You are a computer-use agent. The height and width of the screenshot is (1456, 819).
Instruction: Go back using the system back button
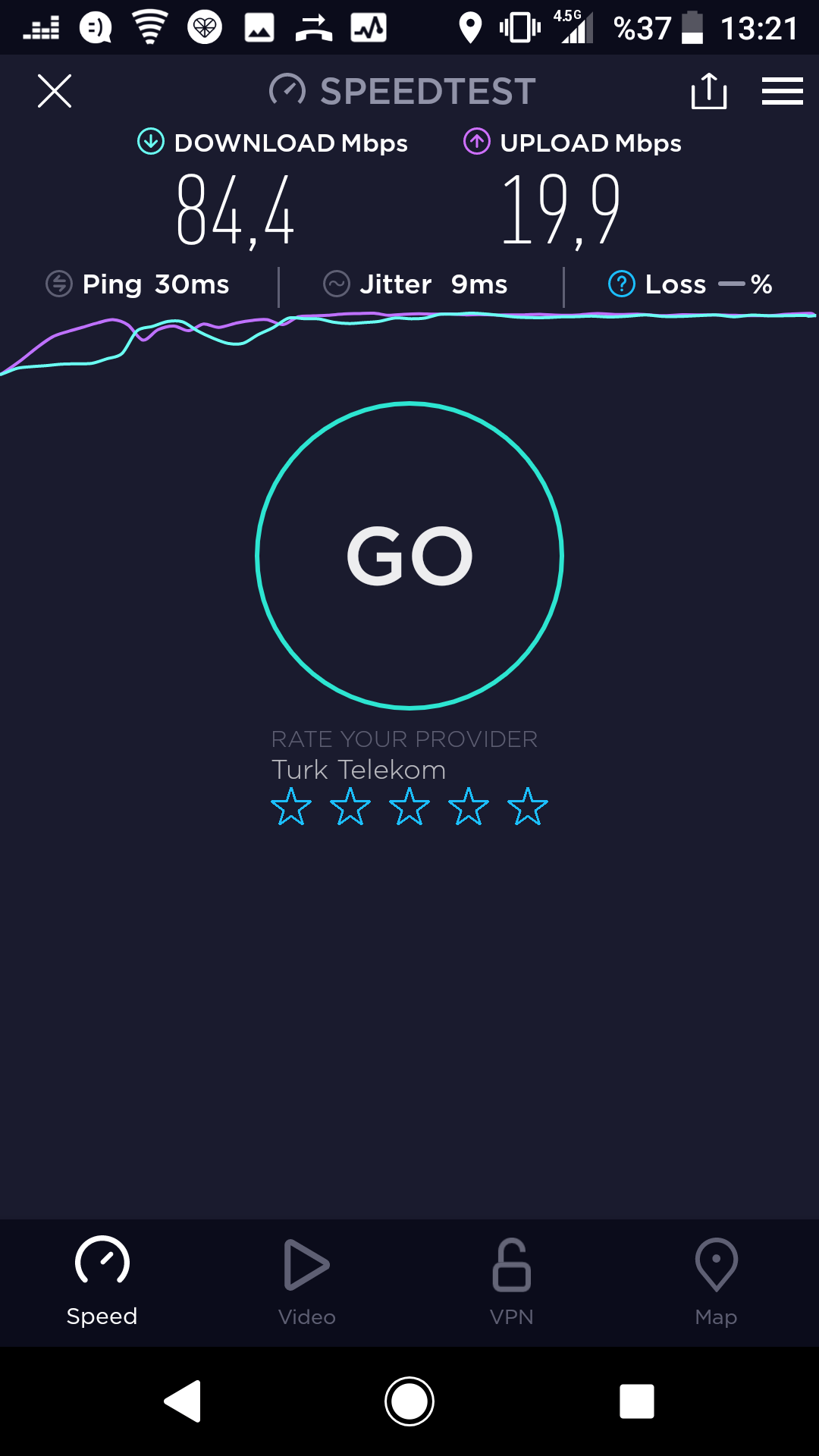click(x=183, y=1401)
